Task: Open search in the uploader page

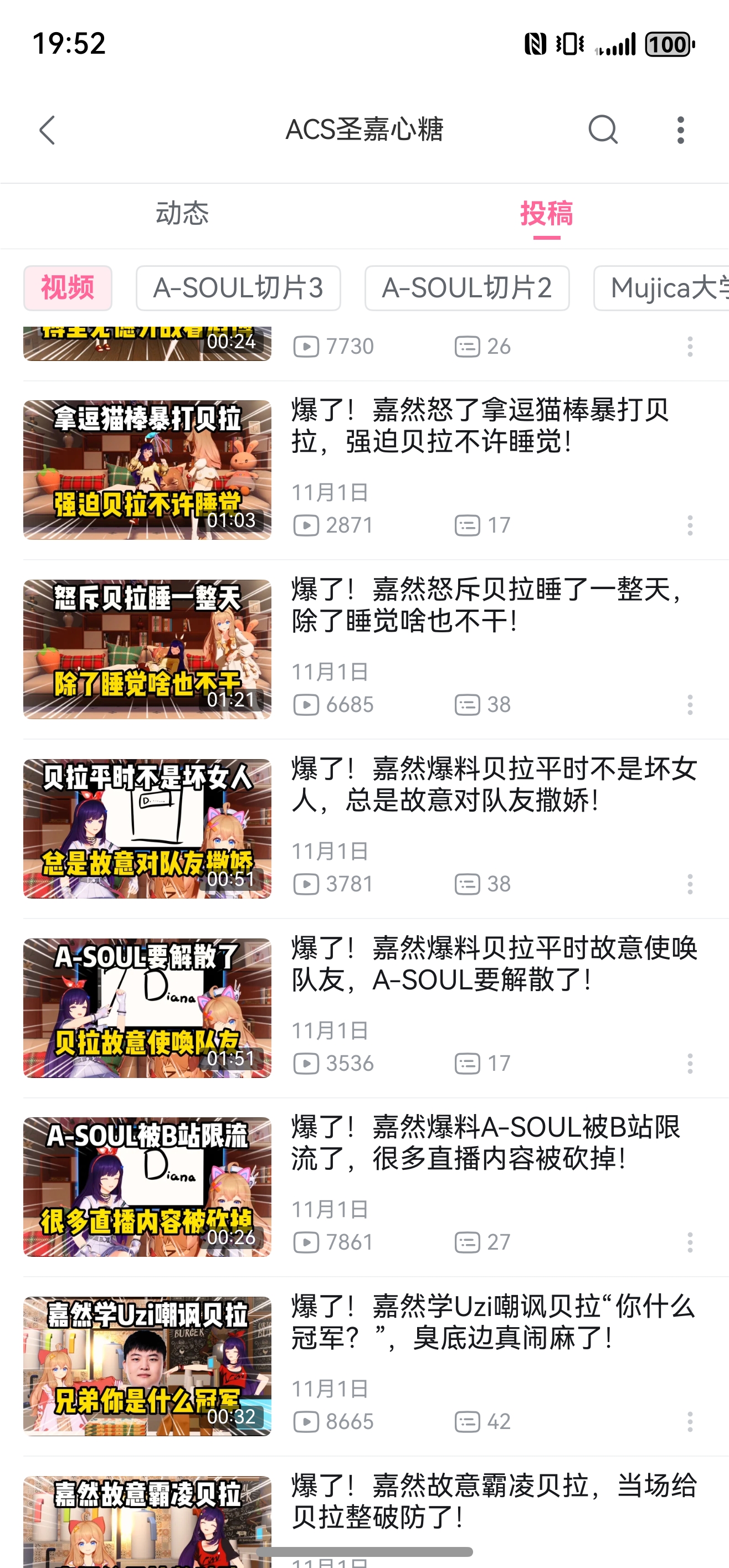Action: click(602, 130)
